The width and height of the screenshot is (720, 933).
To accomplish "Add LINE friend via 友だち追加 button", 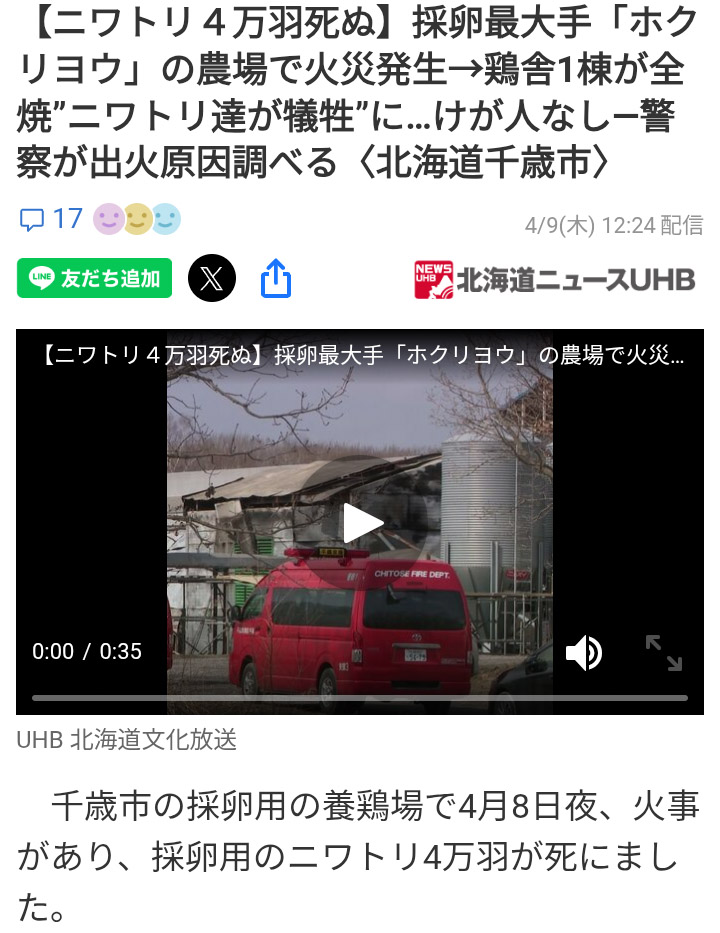I will [x=94, y=278].
